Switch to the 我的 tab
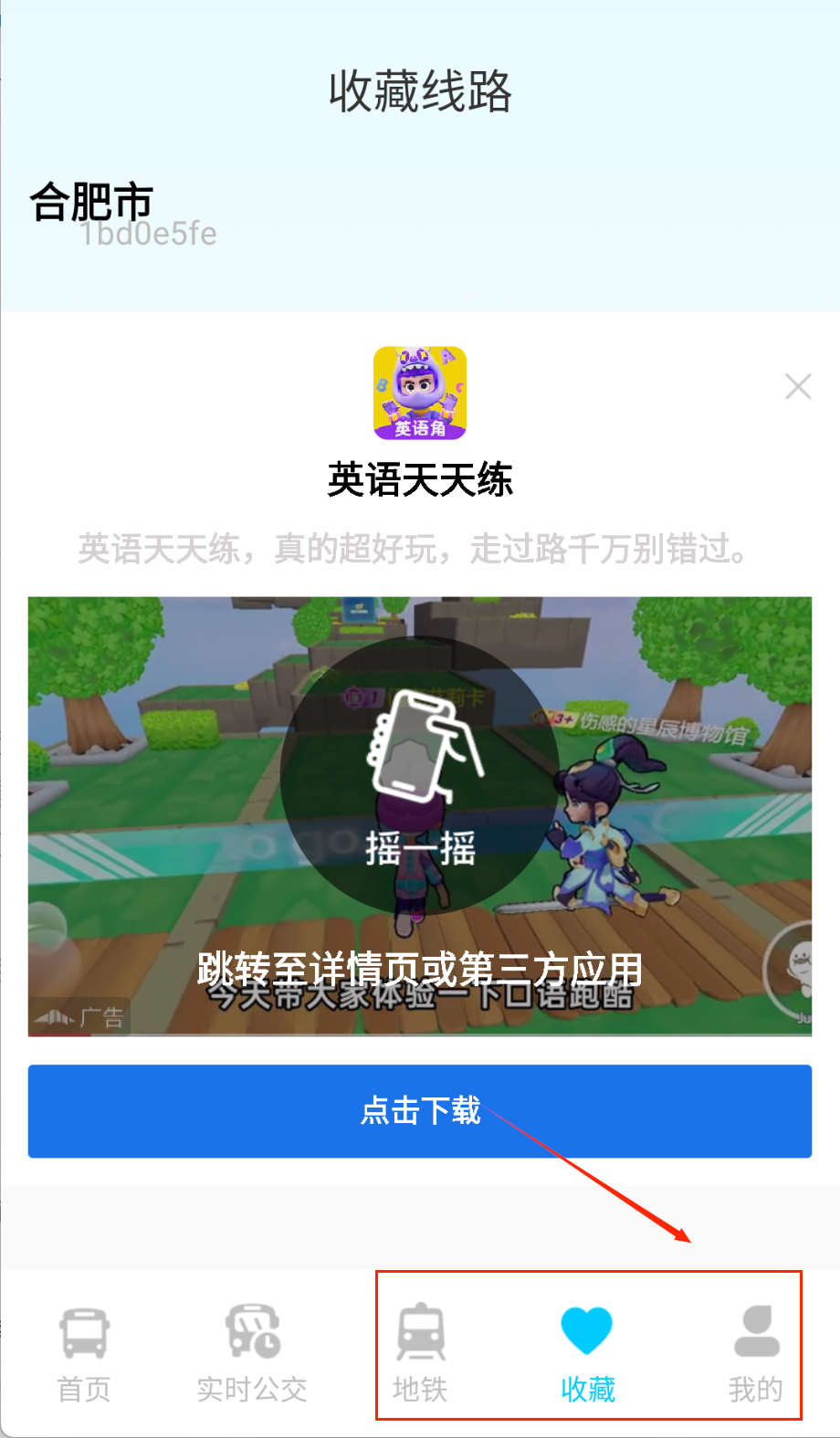The width and height of the screenshot is (840, 1438). pos(755,1353)
